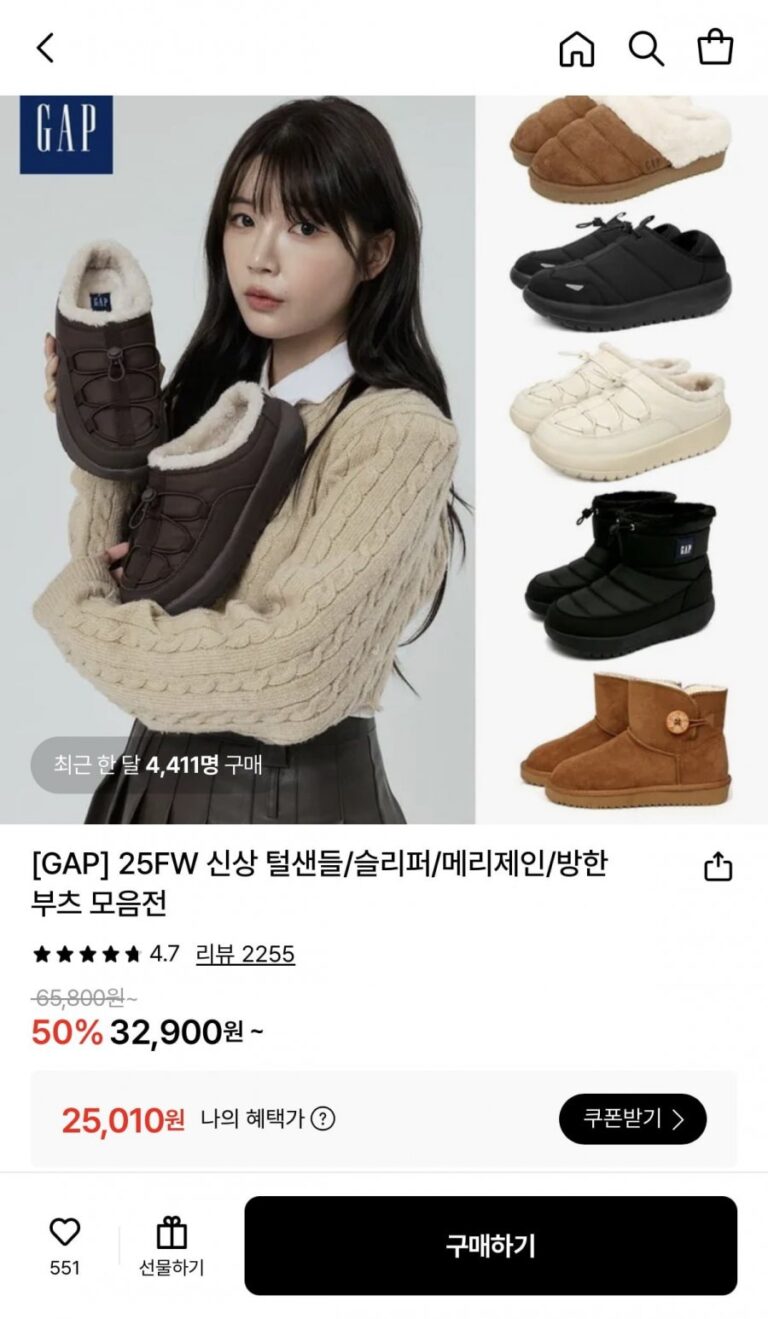Tap 구매하기 to buy now

pos(490,1245)
